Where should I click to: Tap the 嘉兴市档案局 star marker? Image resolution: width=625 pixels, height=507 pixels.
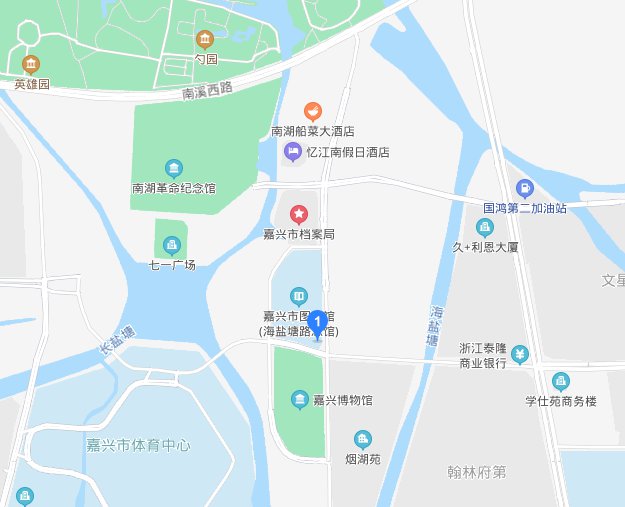[298, 214]
